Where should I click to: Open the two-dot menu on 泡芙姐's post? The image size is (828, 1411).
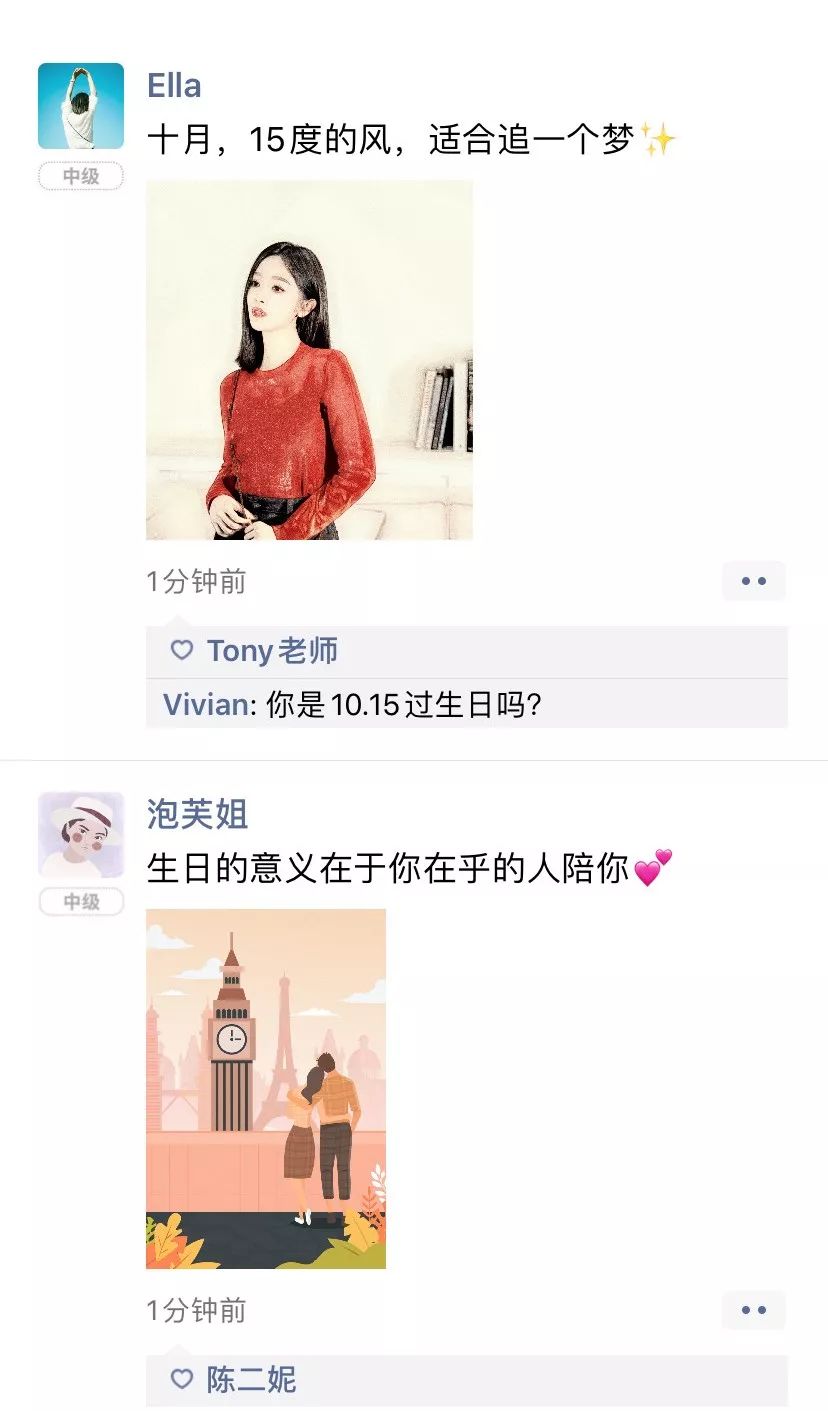[x=754, y=1310]
